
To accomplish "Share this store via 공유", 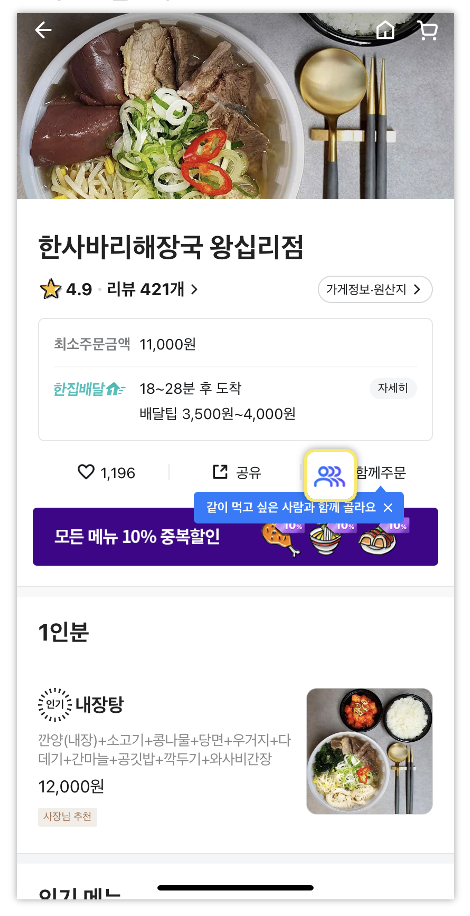I will pos(236,472).
